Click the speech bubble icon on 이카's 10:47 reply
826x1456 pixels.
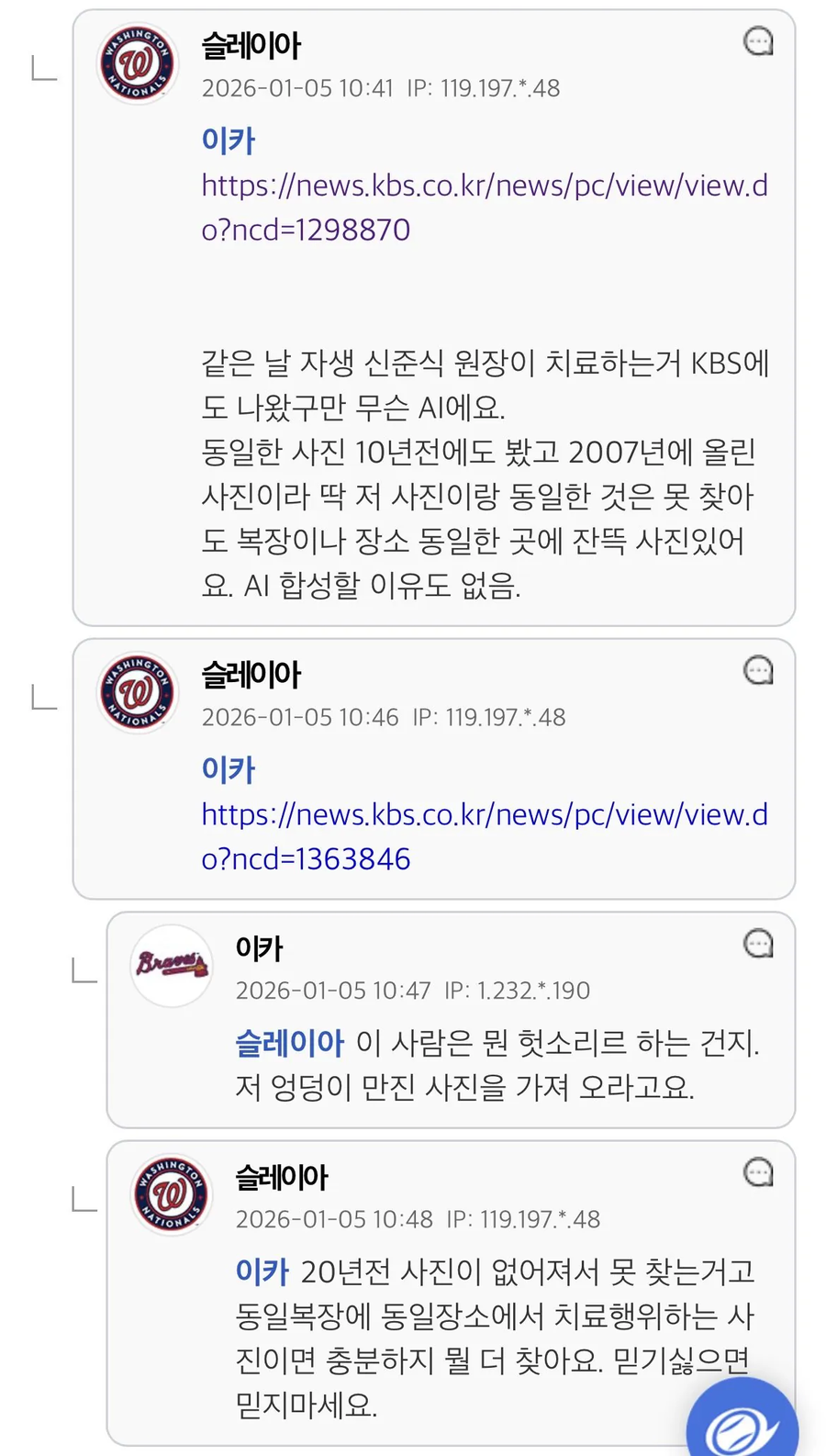click(756, 942)
